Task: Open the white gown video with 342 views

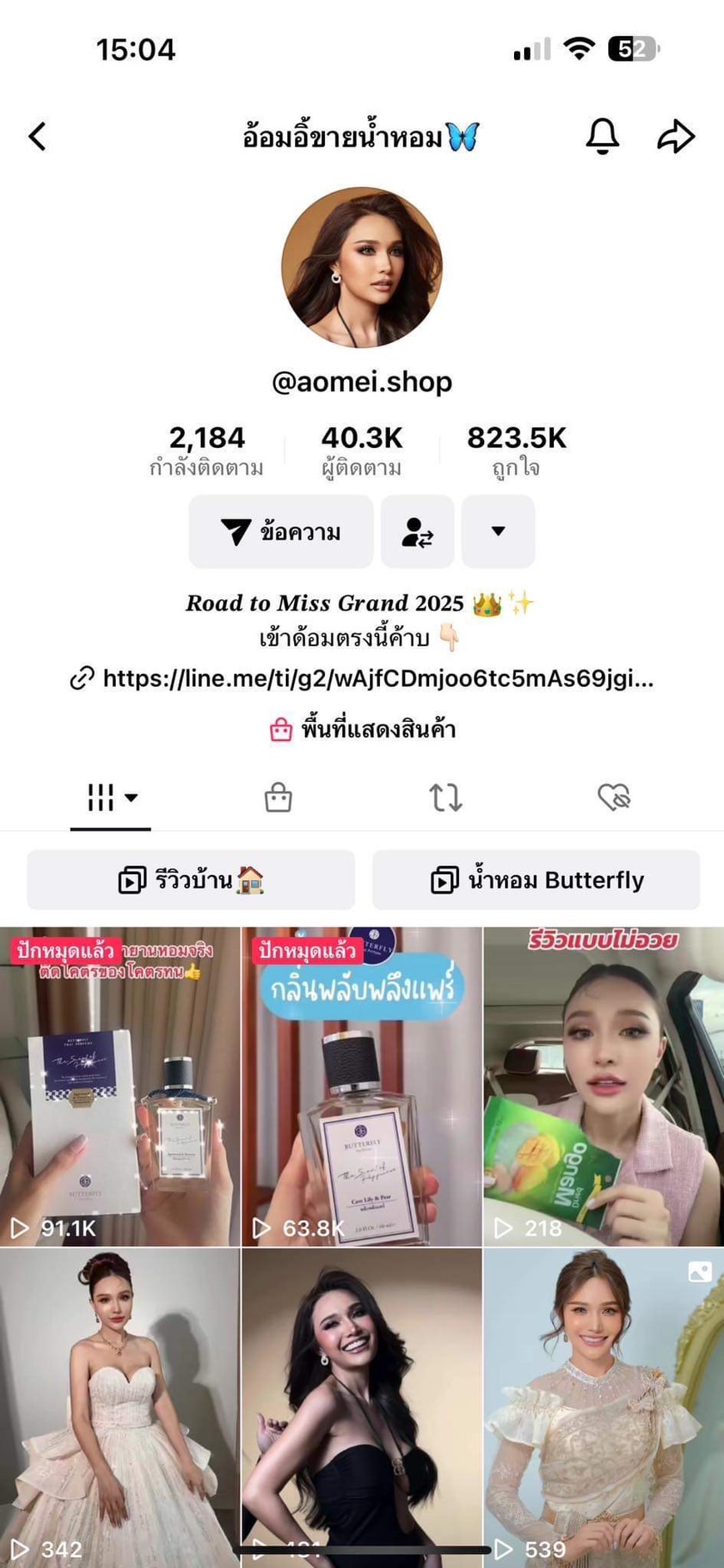Action: tap(120, 1407)
